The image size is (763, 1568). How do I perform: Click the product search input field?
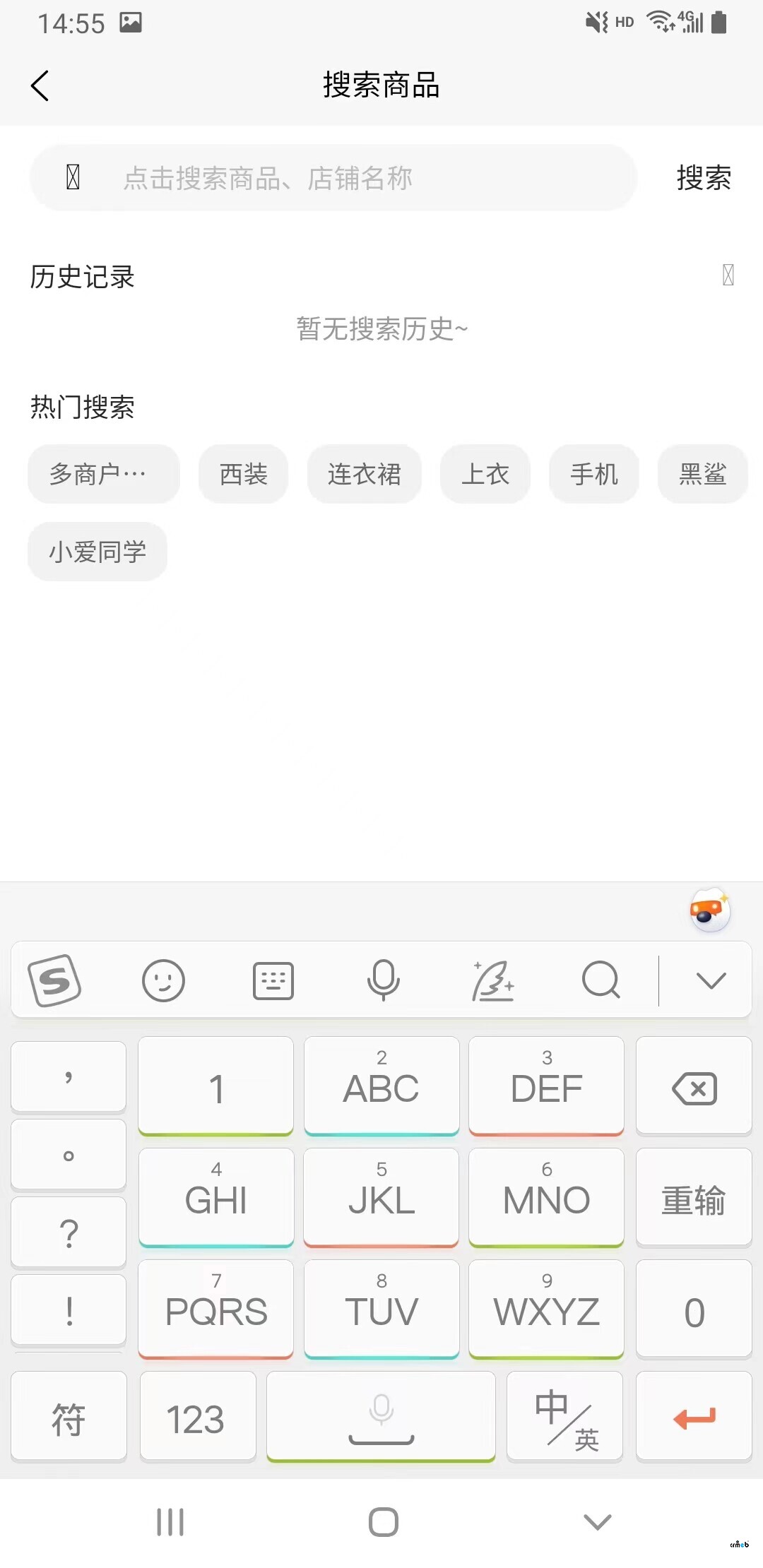pyautogui.click(x=332, y=179)
